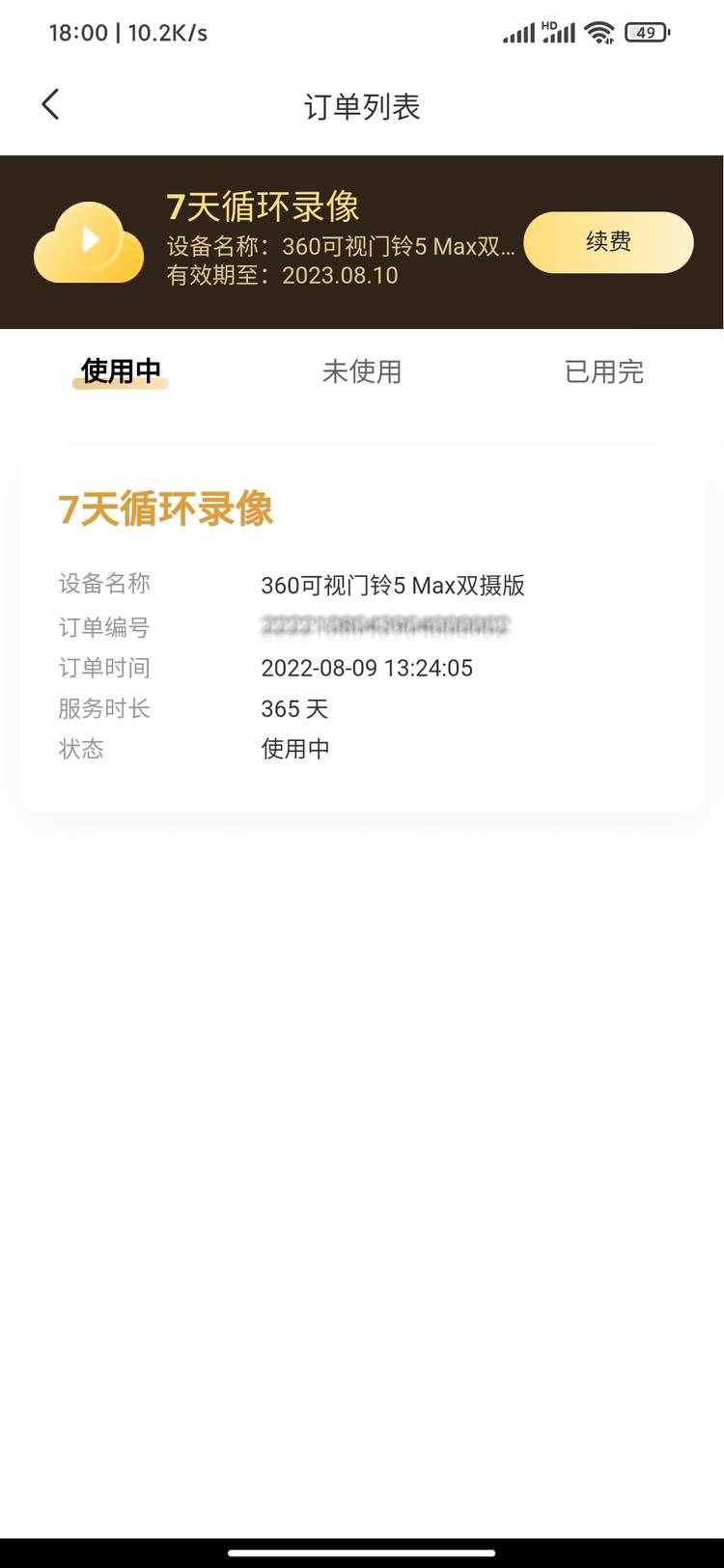
Task: Tap the play triangle inside the cloud icon
Action: click(88, 239)
